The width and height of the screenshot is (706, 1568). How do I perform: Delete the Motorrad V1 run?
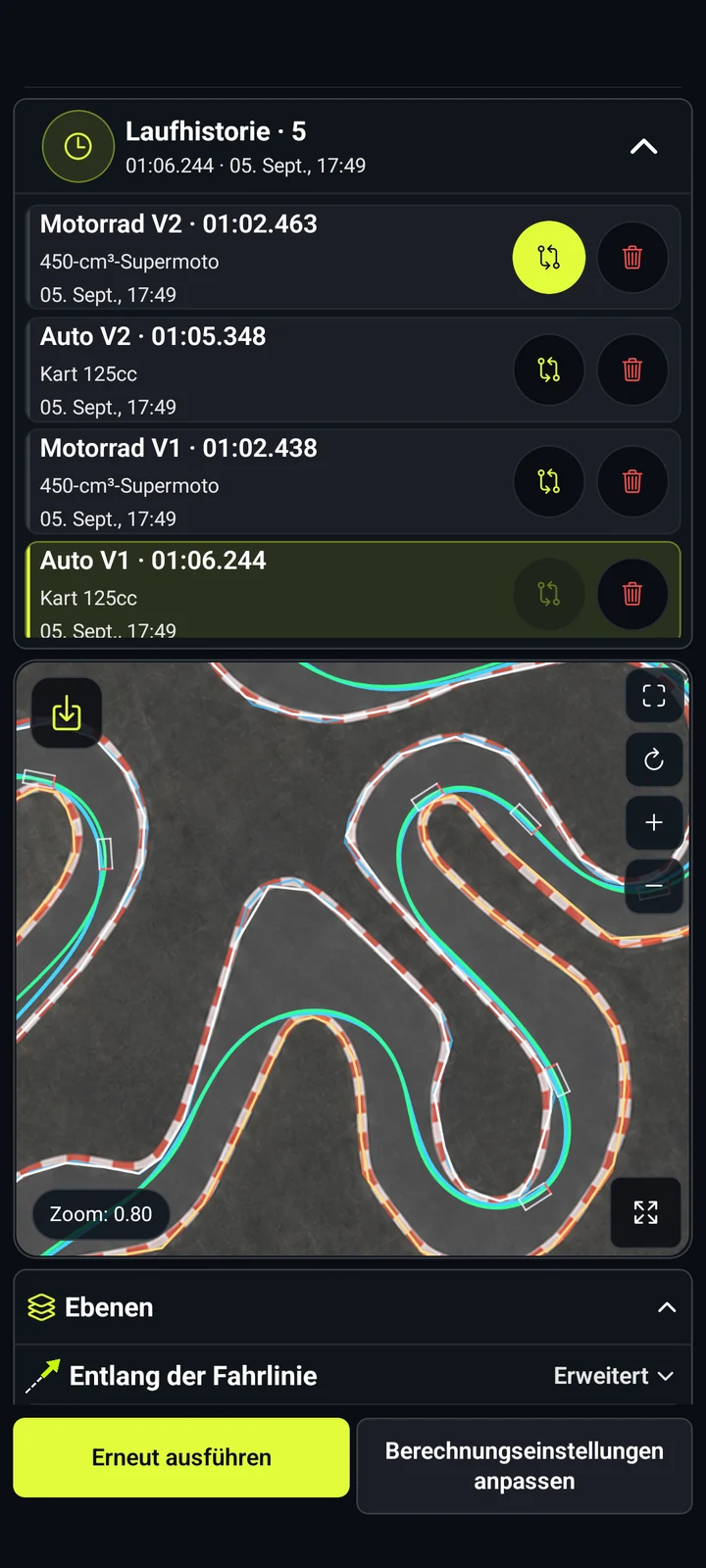632,481
